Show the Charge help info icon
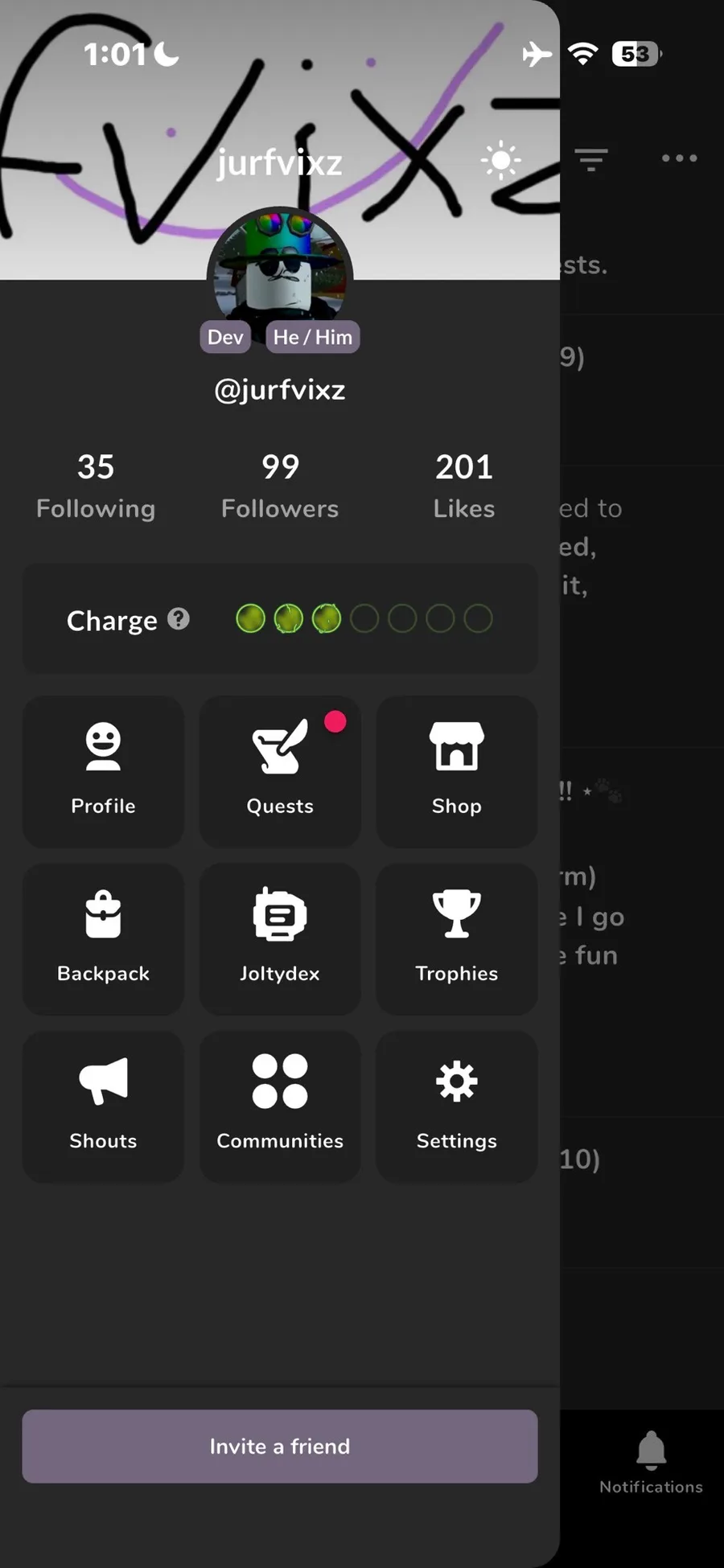Screen dimensions: 724x1568 179,618
